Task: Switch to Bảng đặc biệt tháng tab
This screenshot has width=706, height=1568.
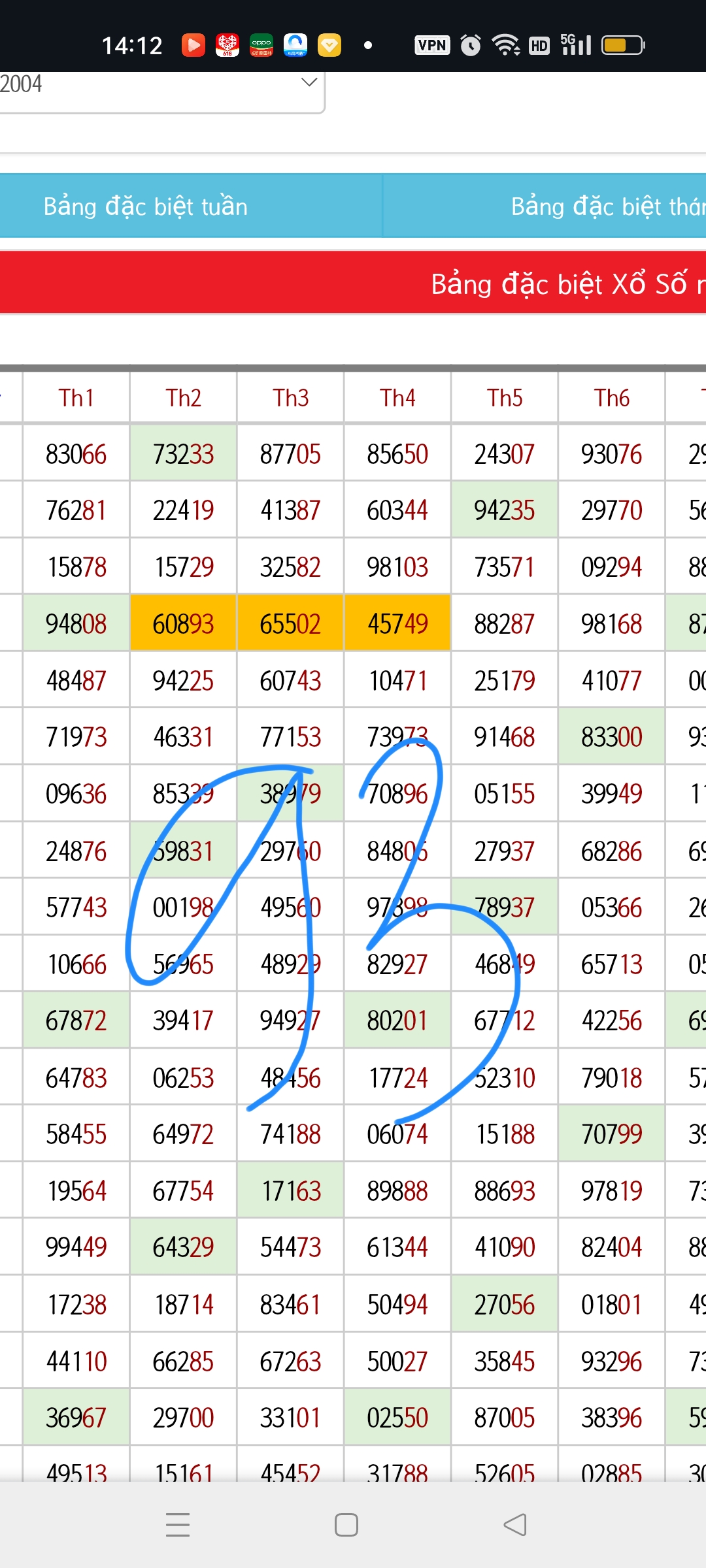Action: pos(545,206)
